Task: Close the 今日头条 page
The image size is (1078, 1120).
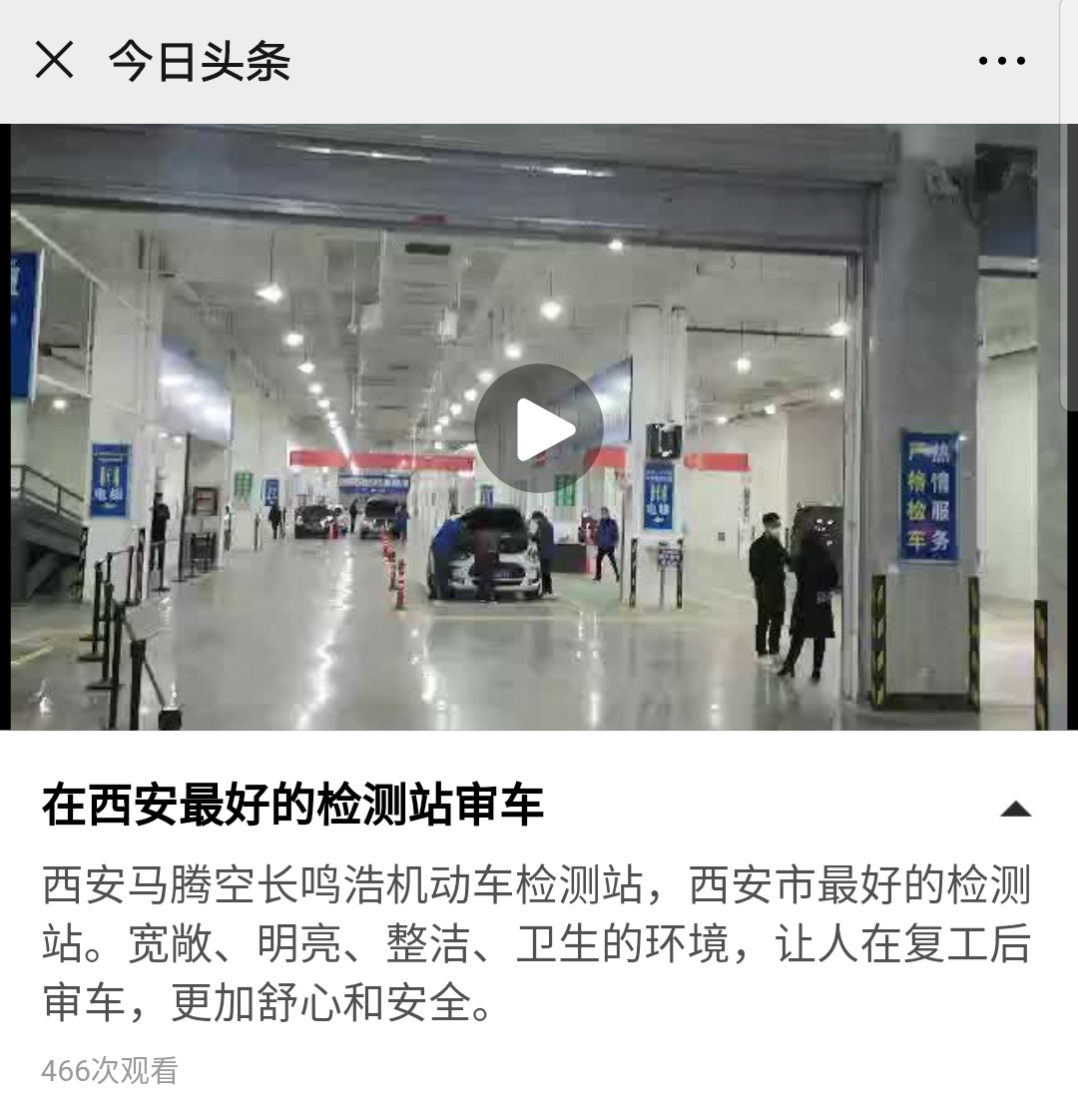Action: pyautogui.click(x=54, y=60)
